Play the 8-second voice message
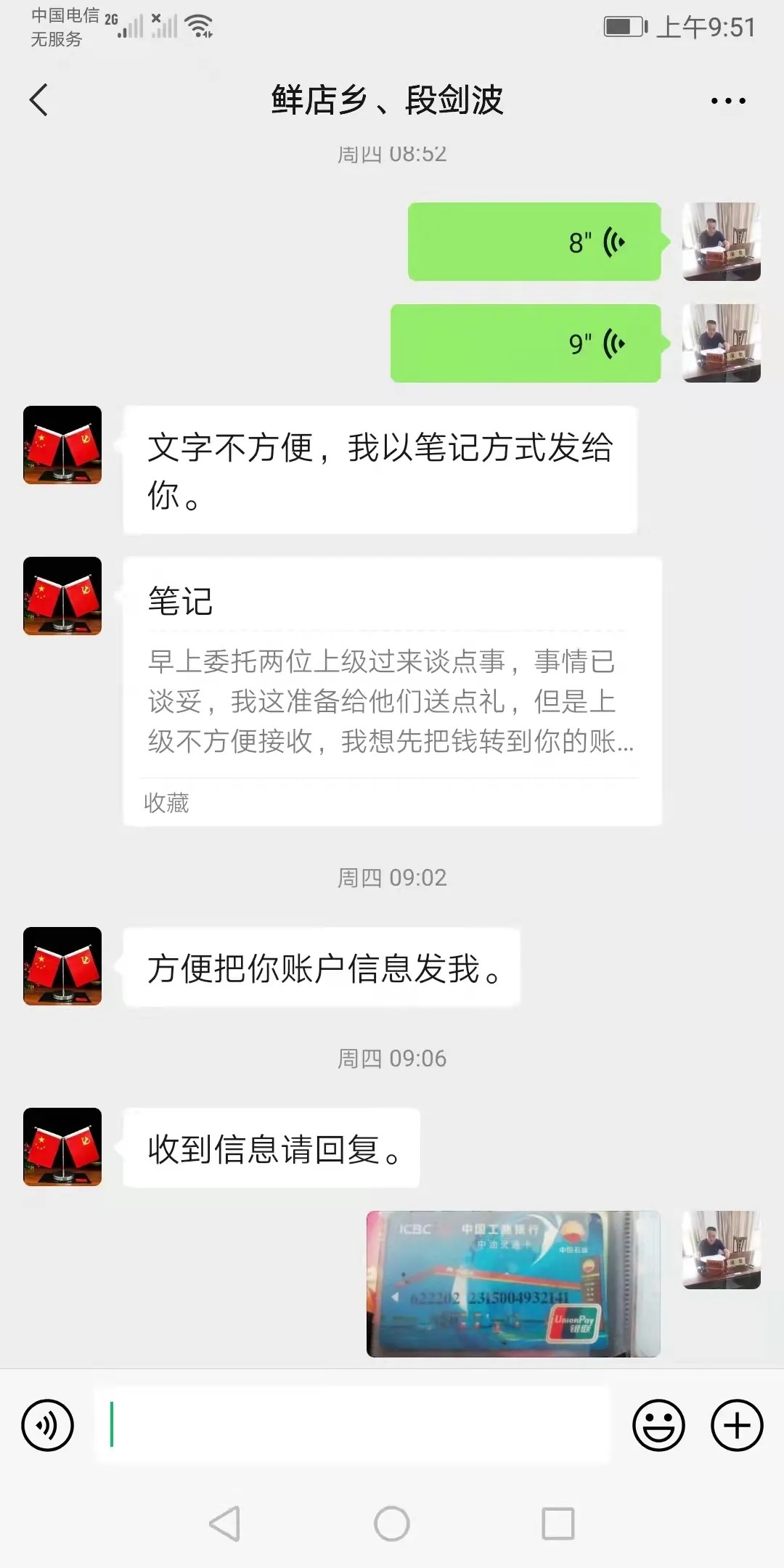Viewport: 784px width, 1568px height. (x=534, y=242)
